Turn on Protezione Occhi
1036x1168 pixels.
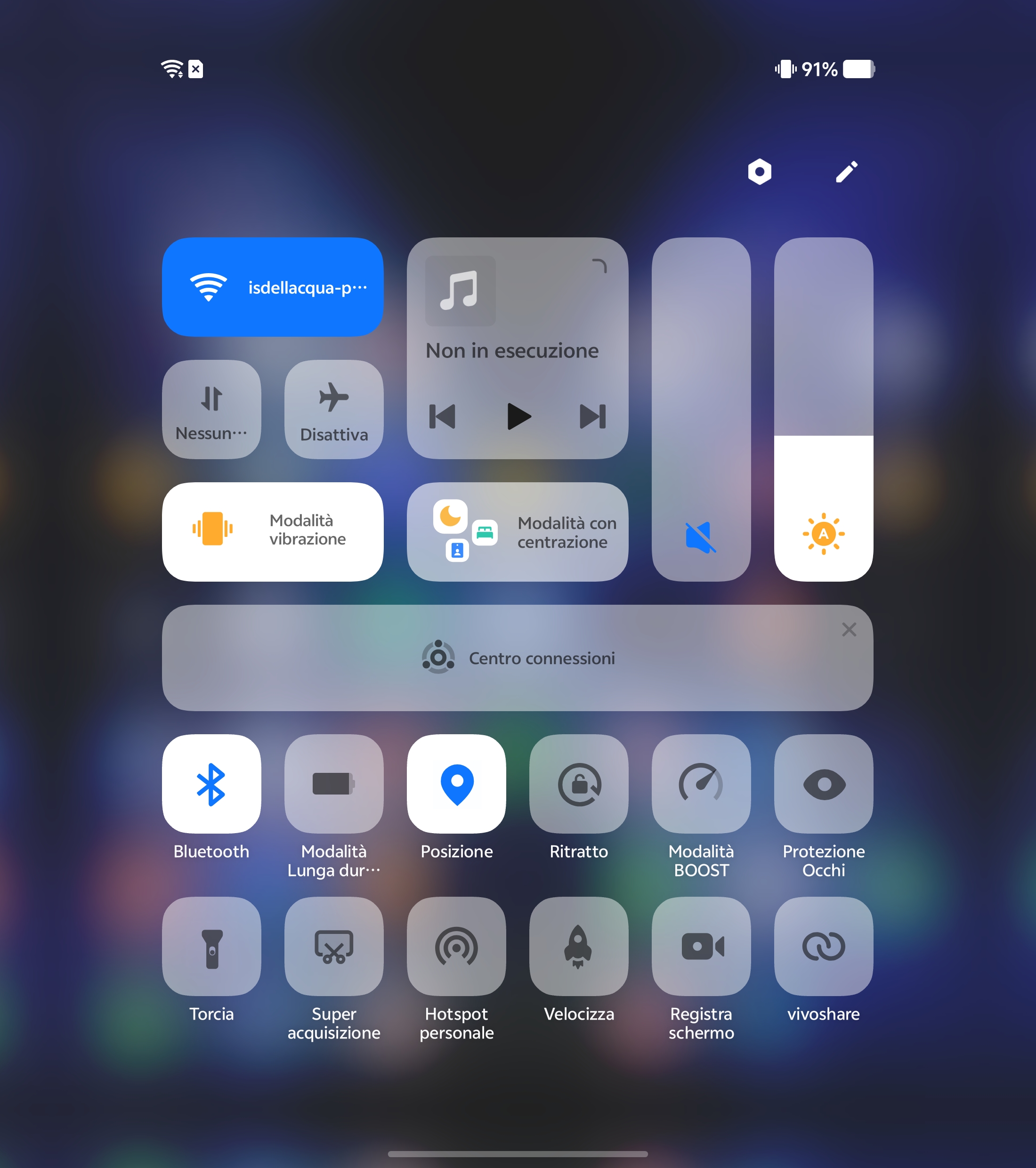(824, 784)
